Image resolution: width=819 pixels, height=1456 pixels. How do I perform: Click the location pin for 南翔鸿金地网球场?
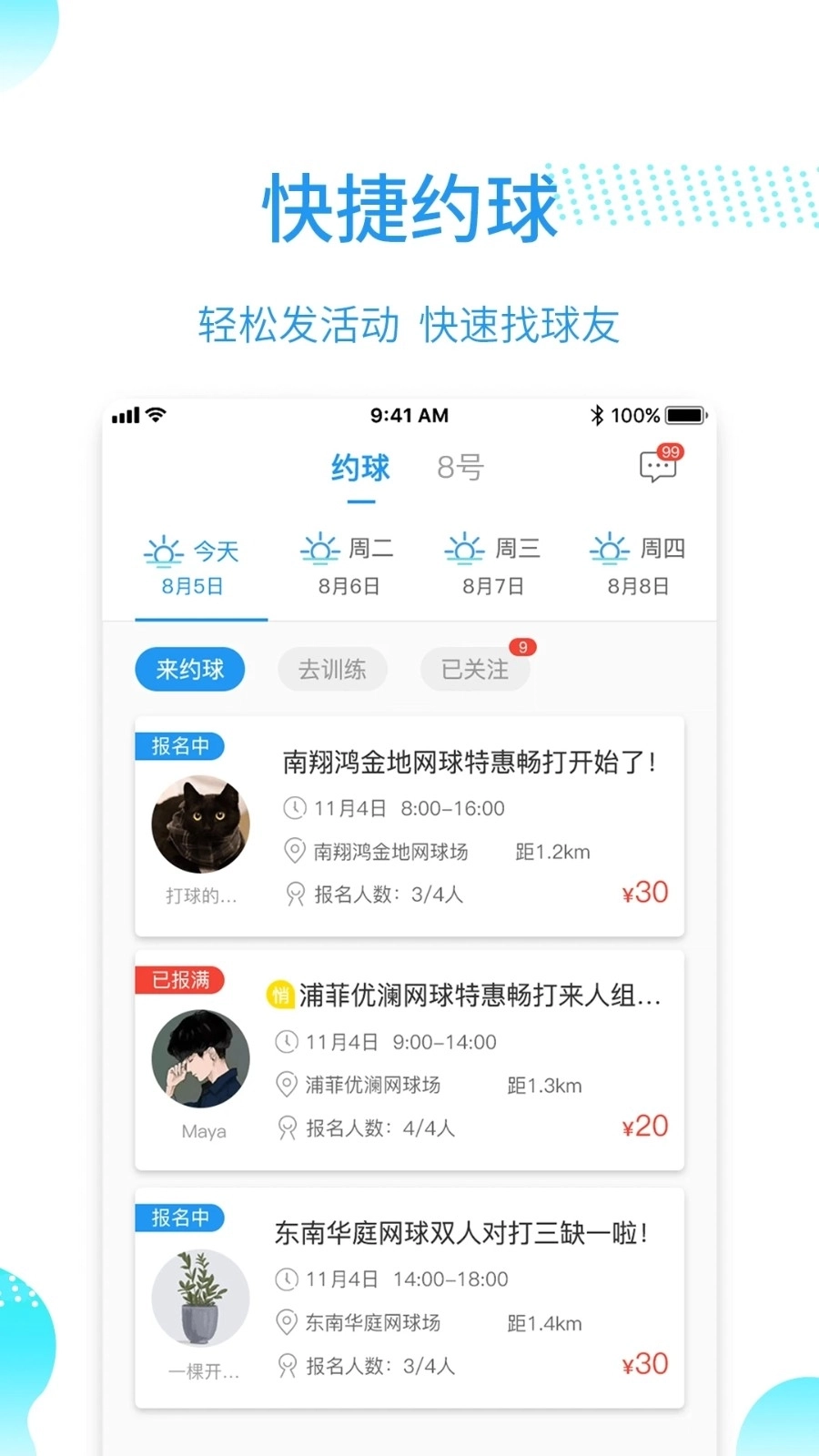pyautogui.click(x=293, y=852)
